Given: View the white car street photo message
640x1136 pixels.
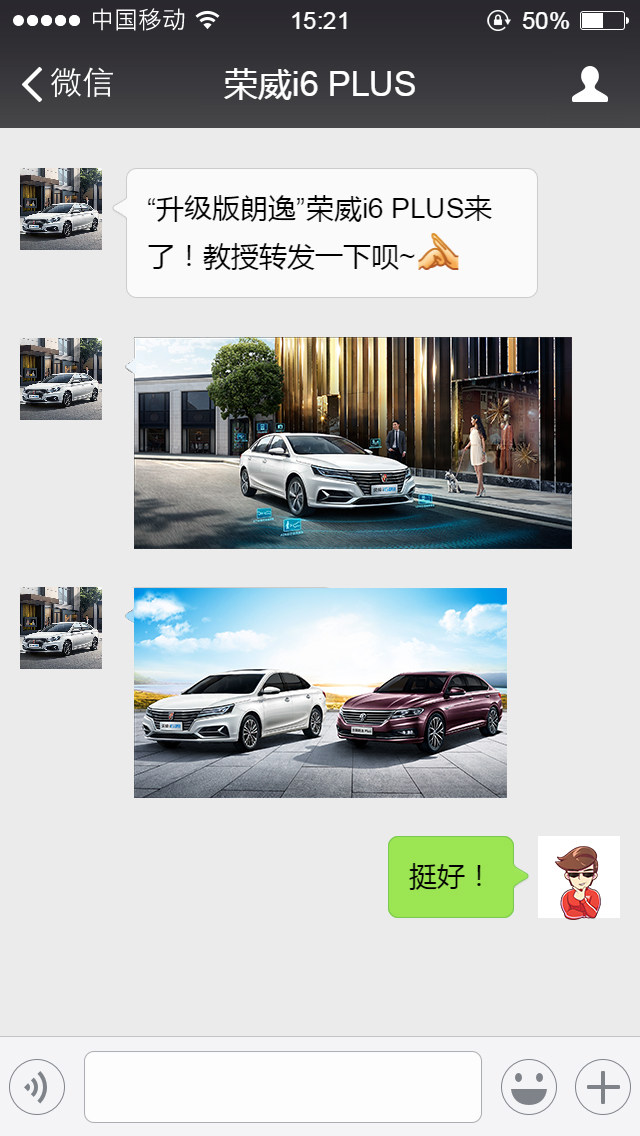Looking at the screenshot, I should click(352, 443).
